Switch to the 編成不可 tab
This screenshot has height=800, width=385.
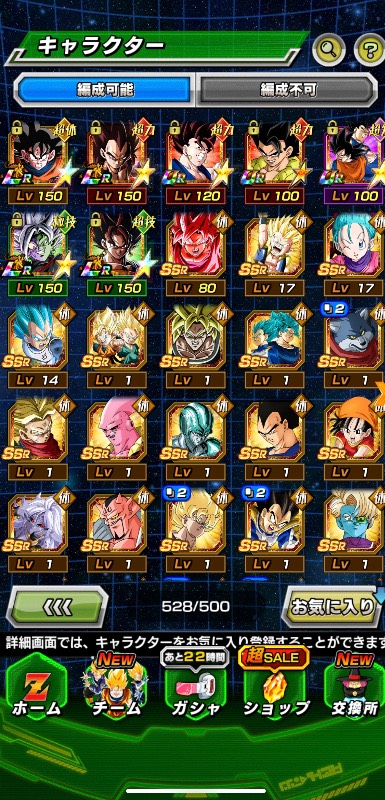coord(288,90)
